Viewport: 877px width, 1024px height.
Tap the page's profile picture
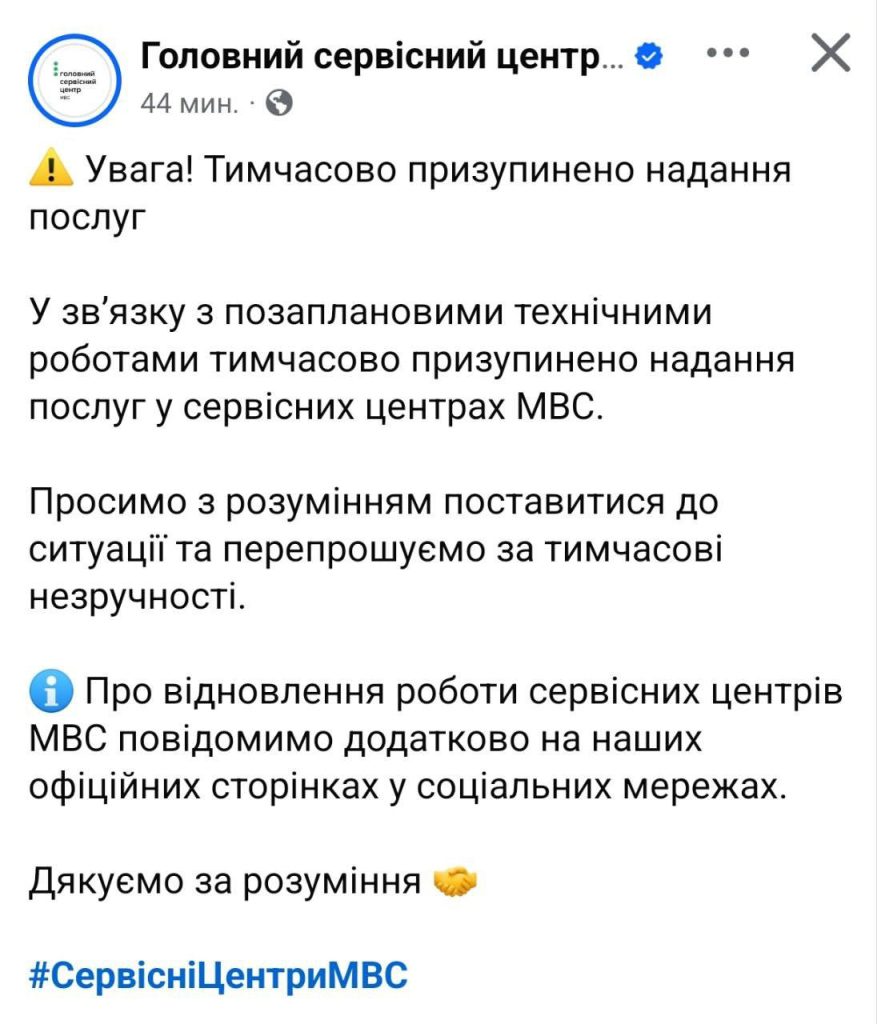pyautogui.click(x=76, y=78)
